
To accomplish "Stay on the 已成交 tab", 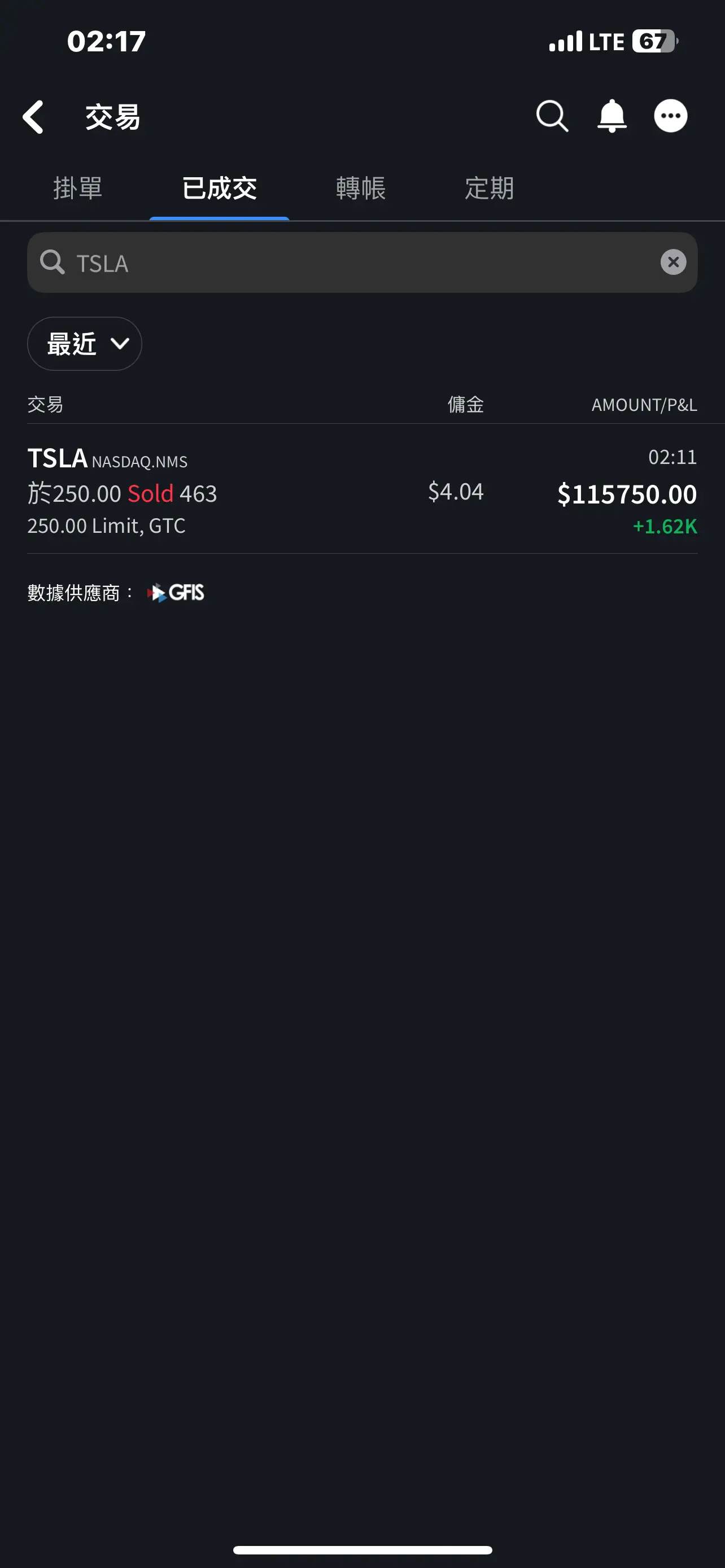I will [x=219, y=189].
